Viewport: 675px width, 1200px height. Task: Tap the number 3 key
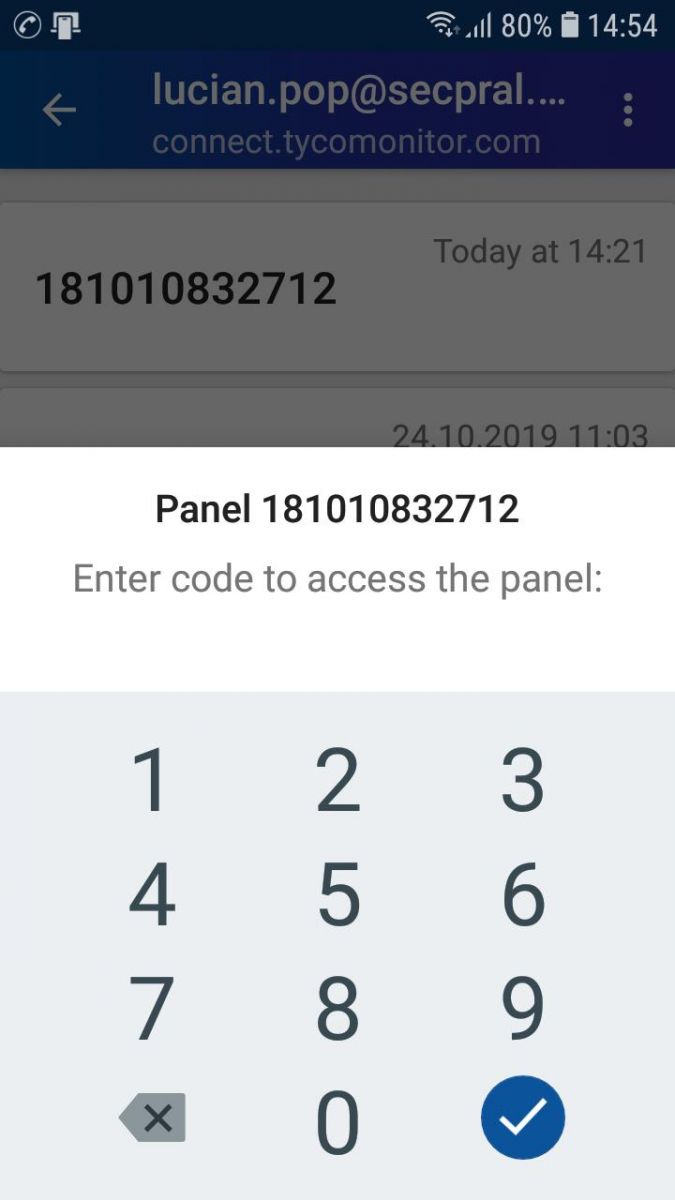[x=522, y=780]
